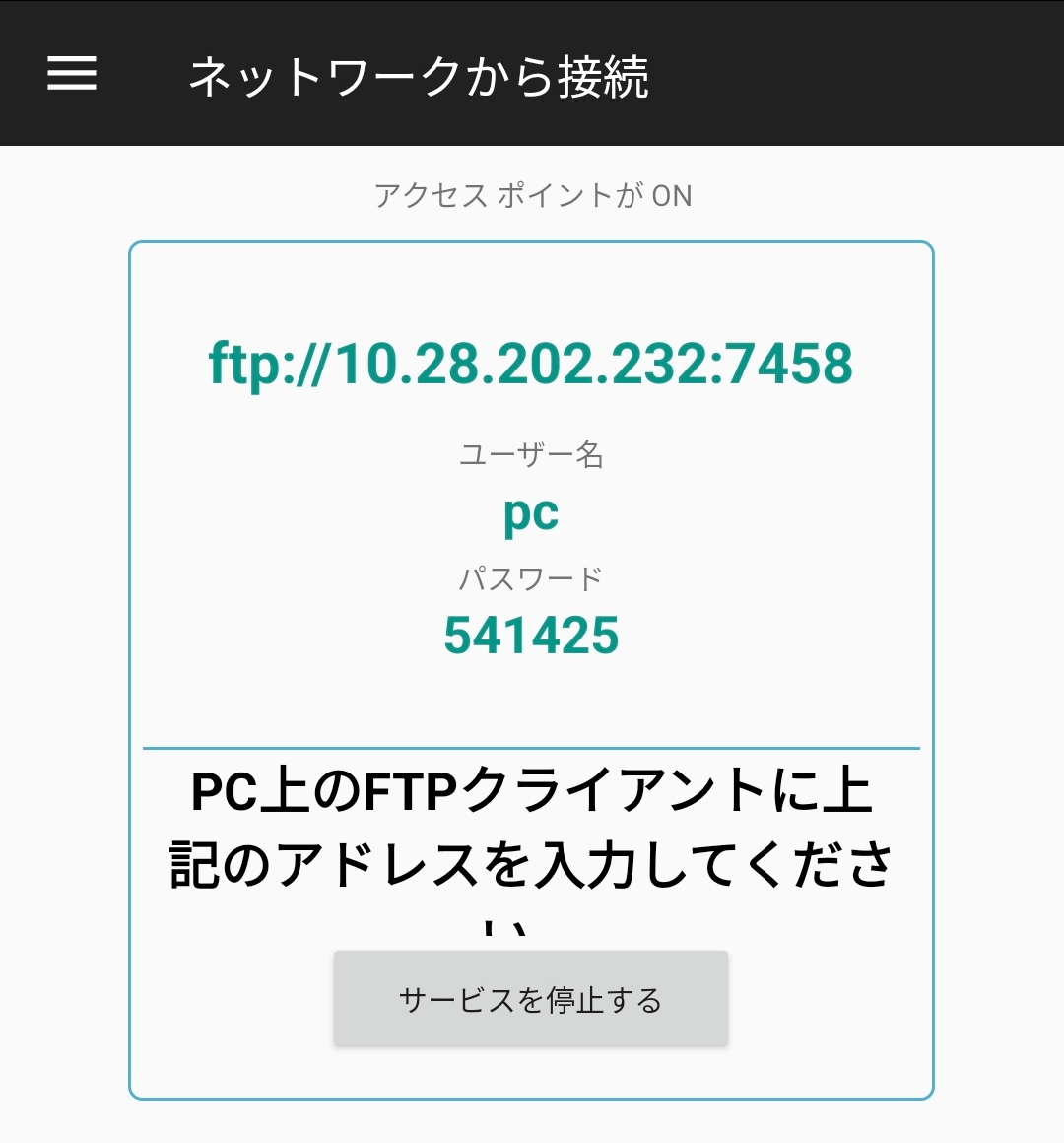This screenshot has width=1064, height=1143.
Task: Click the ftp://10.28.202.232:7458 address
Action: tap(531, 366)
